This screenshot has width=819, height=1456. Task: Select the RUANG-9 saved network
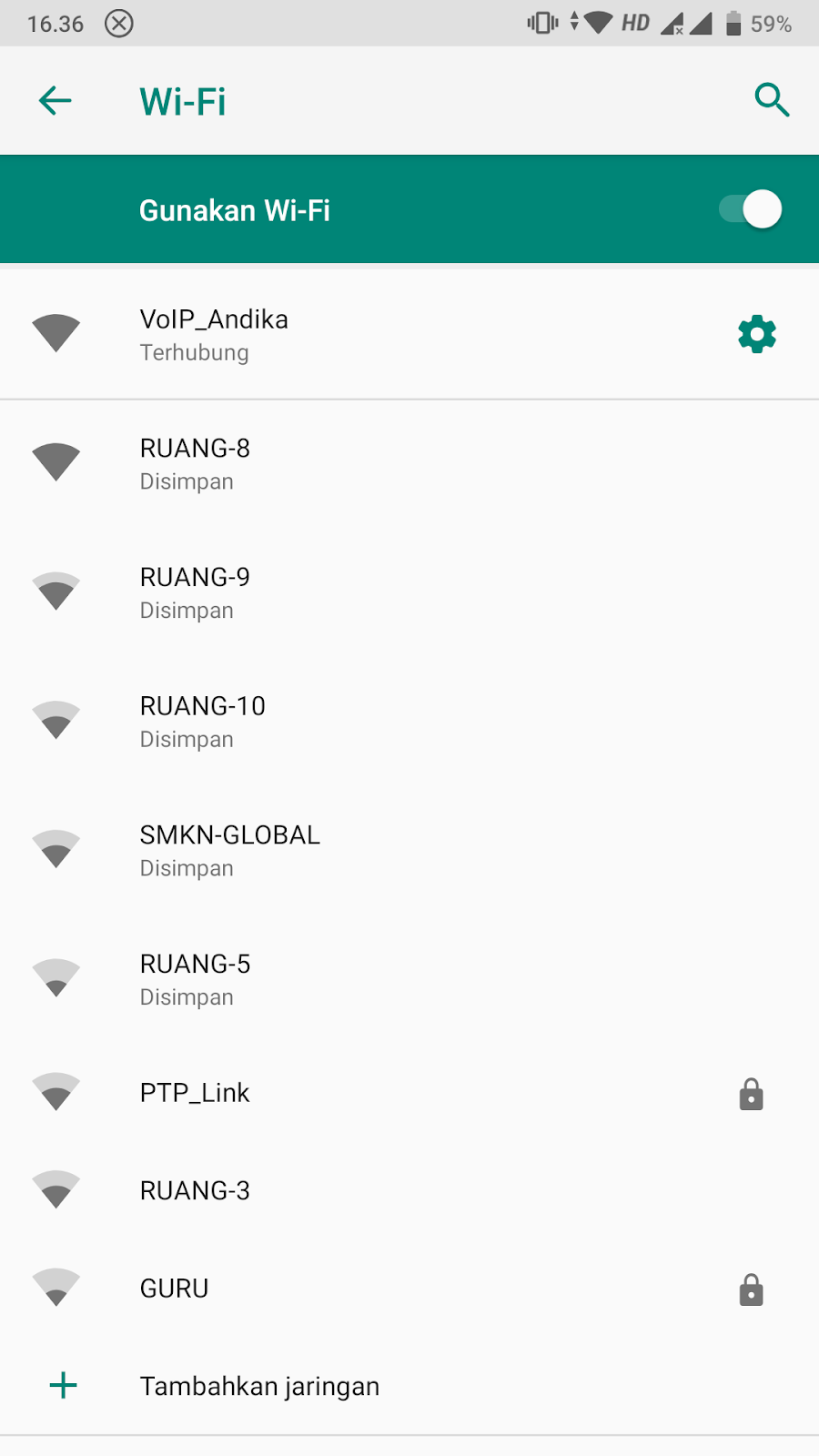coord(409,593)
